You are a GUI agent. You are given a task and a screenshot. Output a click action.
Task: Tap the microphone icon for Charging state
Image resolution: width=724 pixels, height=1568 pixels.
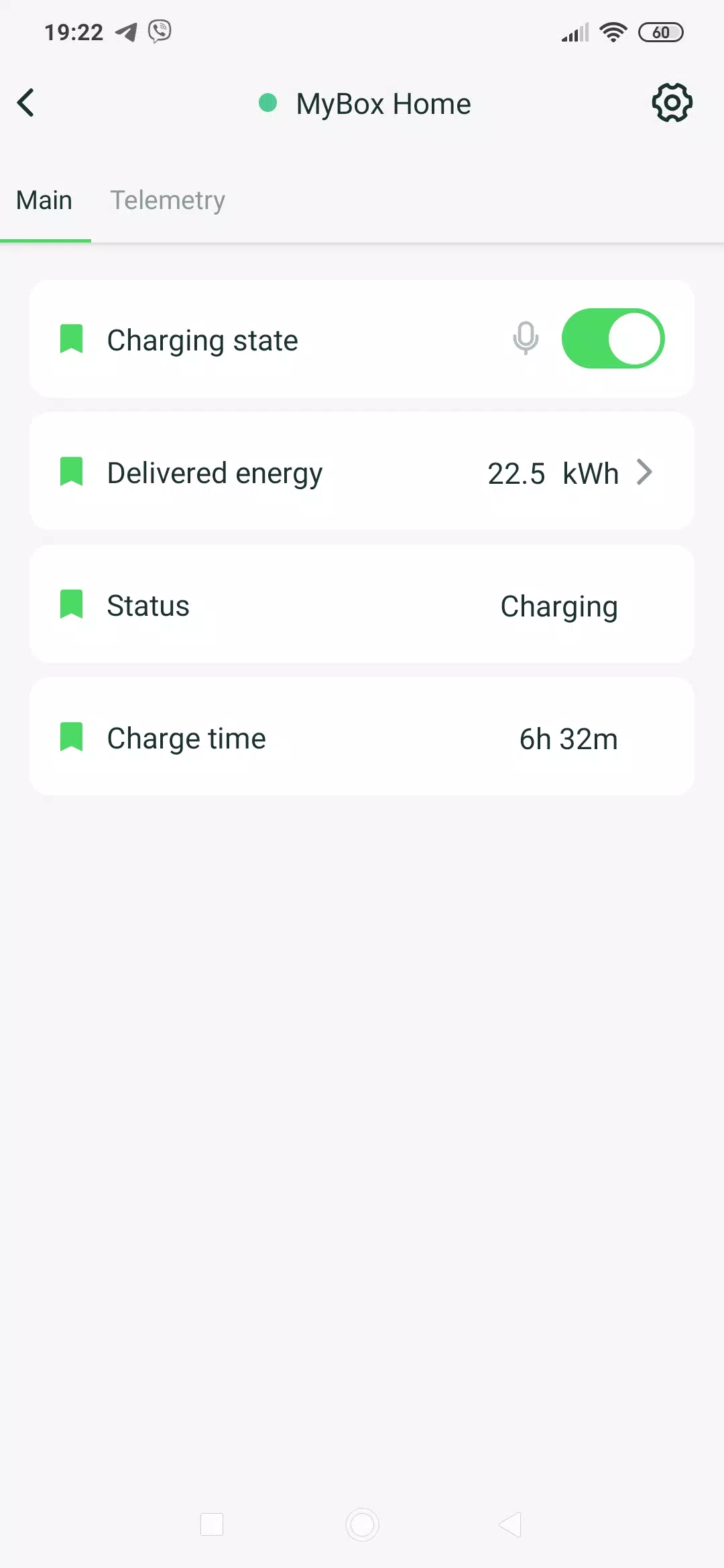click(526, 338)
